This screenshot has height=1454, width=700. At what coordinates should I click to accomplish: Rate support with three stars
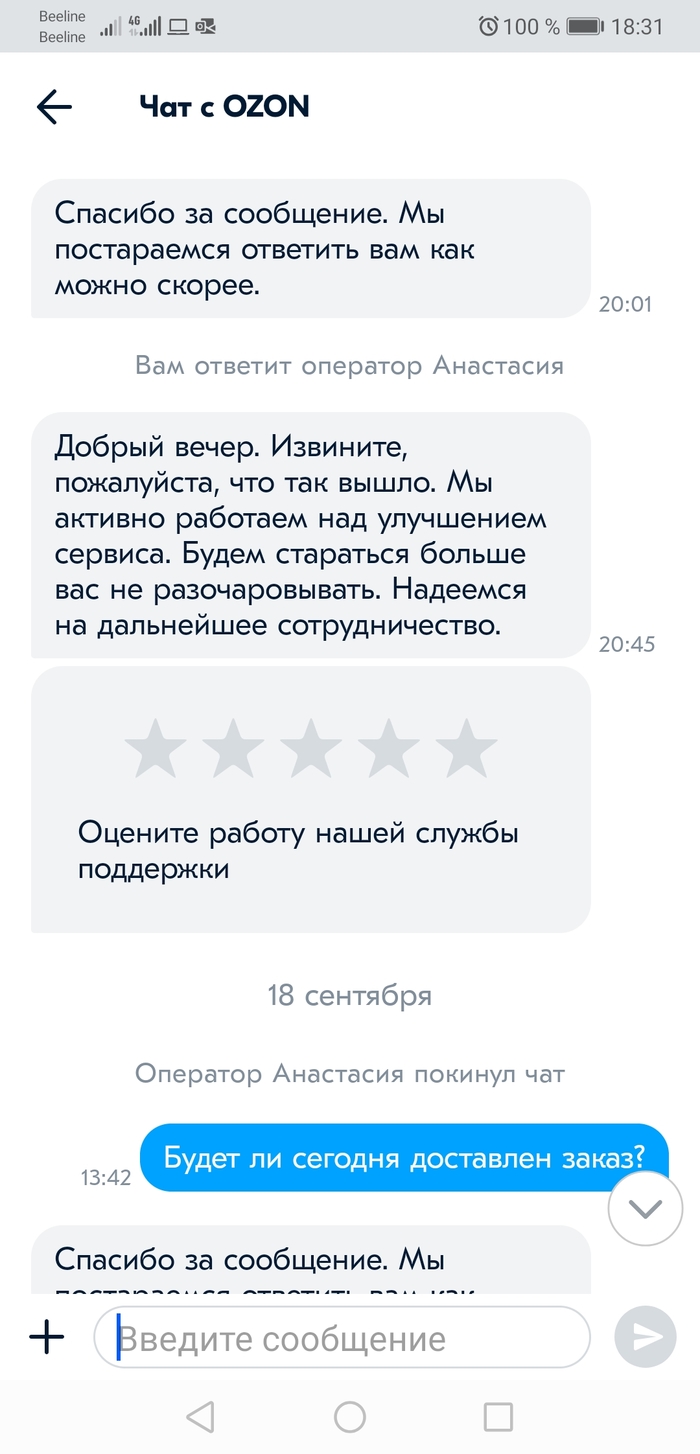coord(311,748)
